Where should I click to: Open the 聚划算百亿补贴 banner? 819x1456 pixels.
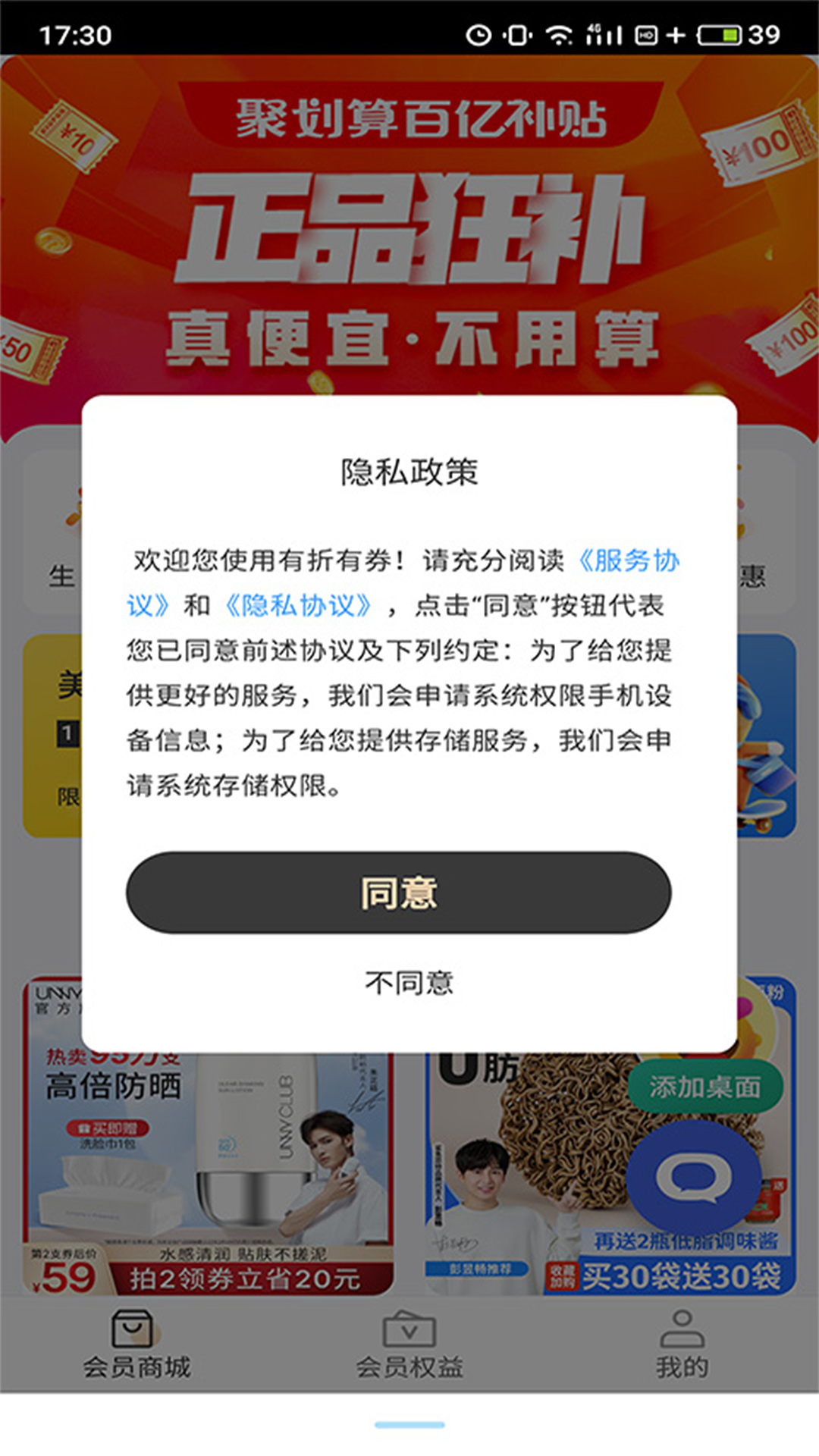tap(409, 227)
